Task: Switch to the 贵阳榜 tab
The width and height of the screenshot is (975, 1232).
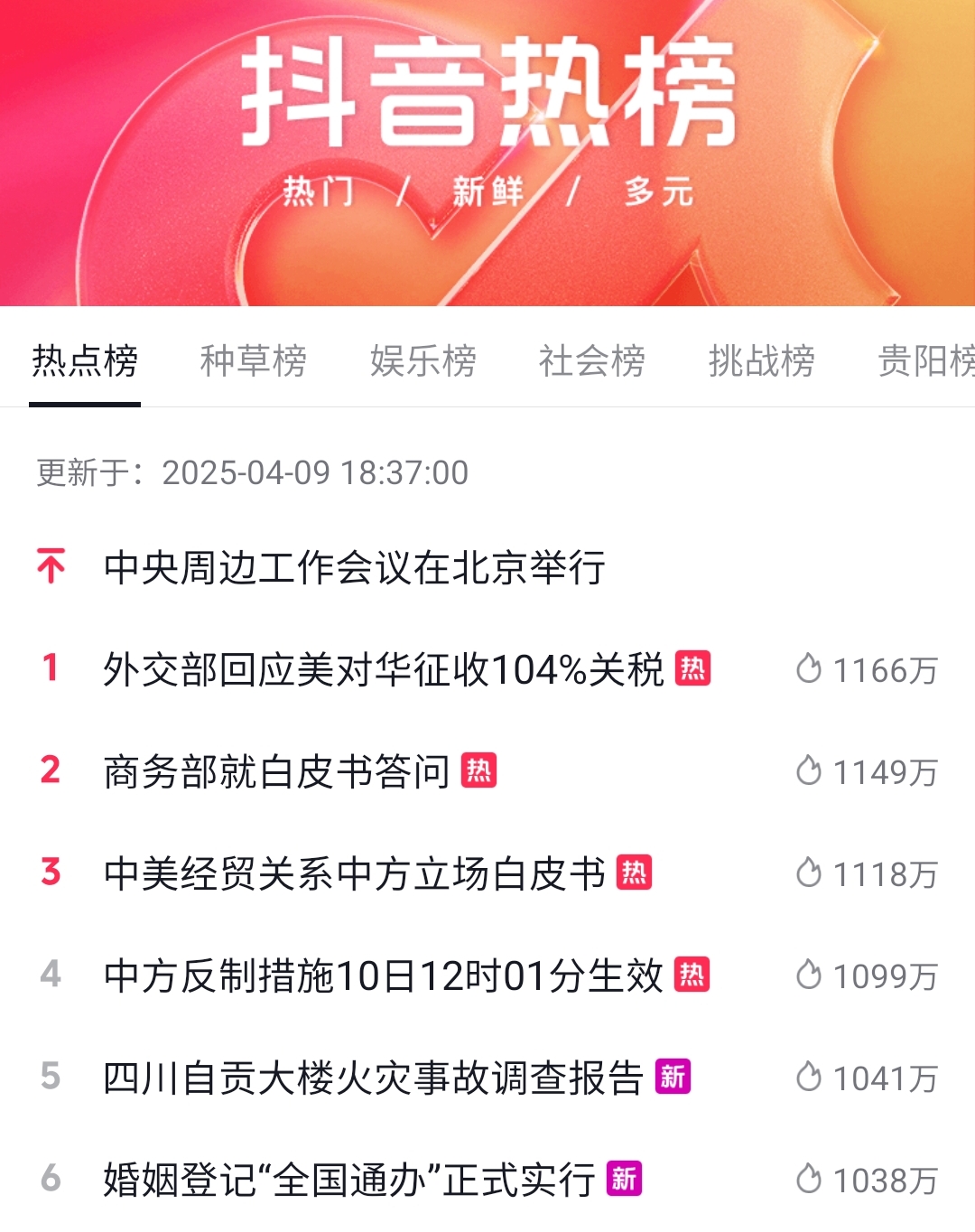Action: pos(926,360)
